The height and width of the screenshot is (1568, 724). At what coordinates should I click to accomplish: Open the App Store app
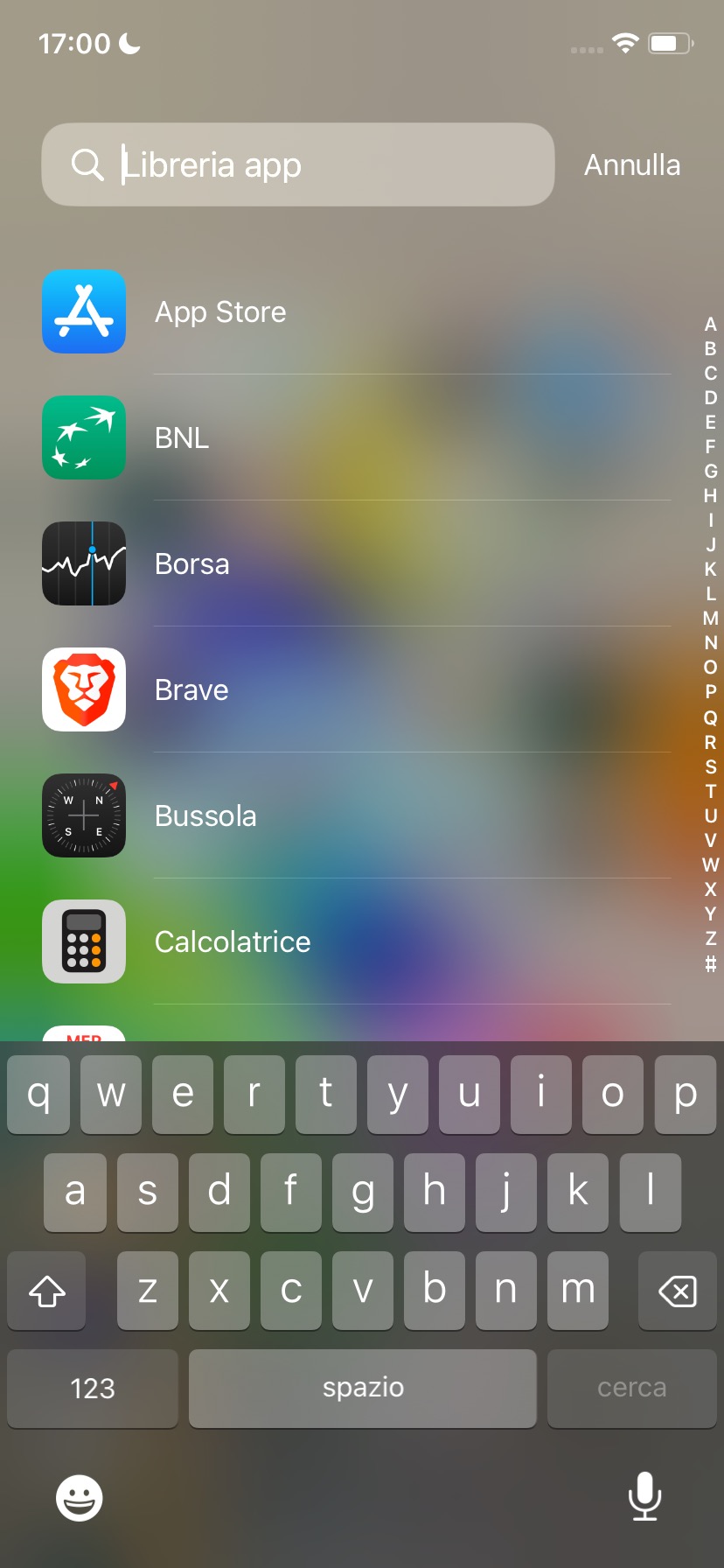click(84, 311)
